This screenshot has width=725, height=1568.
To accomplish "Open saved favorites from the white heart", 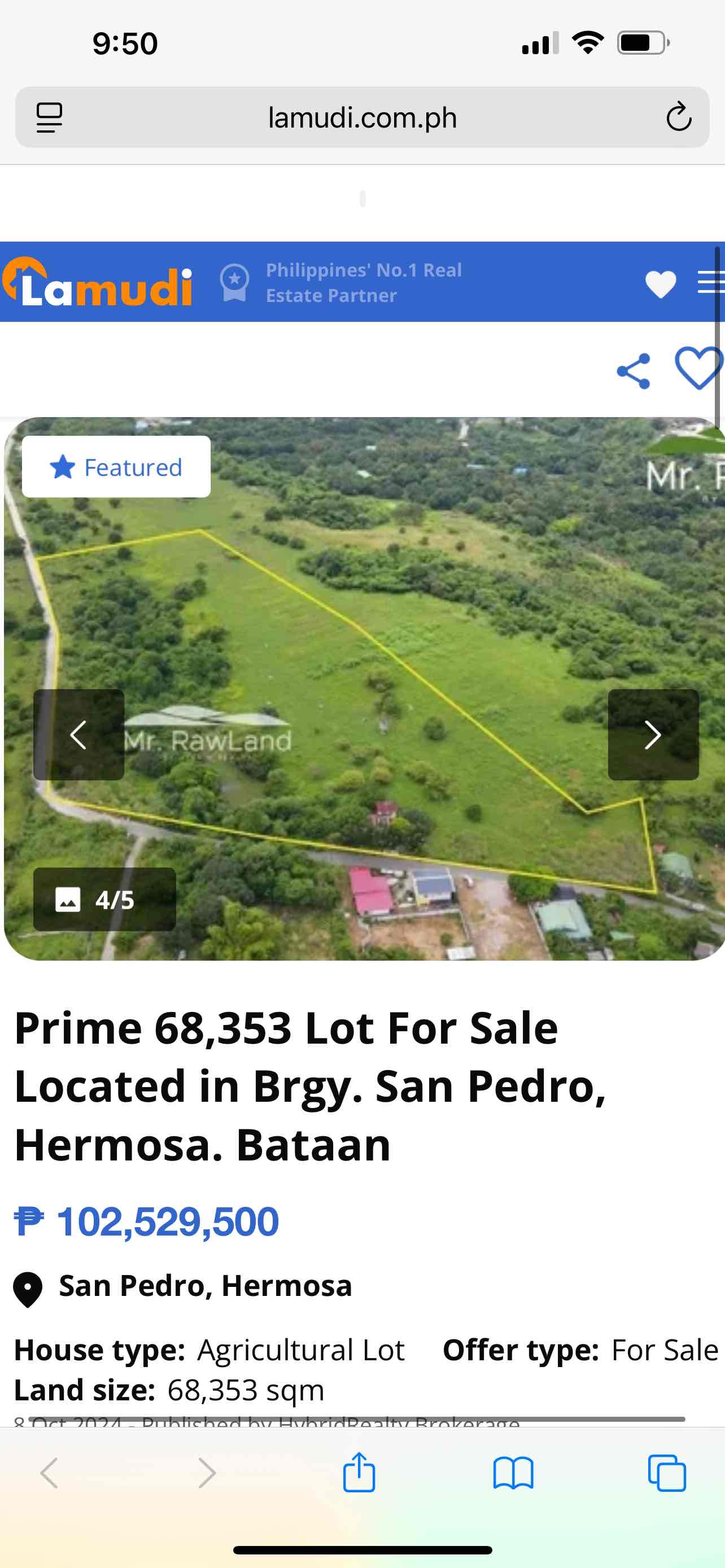I will point(661,284).
